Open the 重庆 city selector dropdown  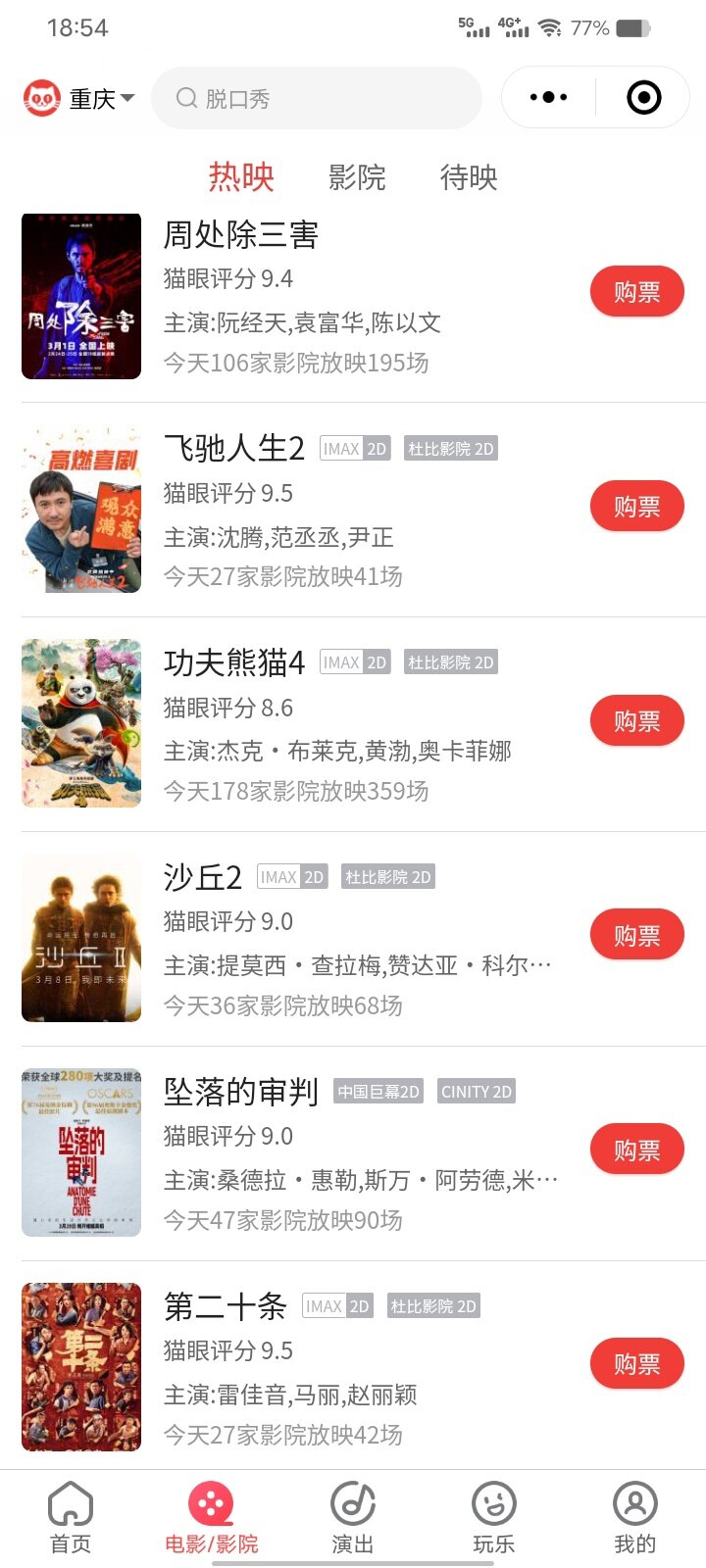[91, 99]
